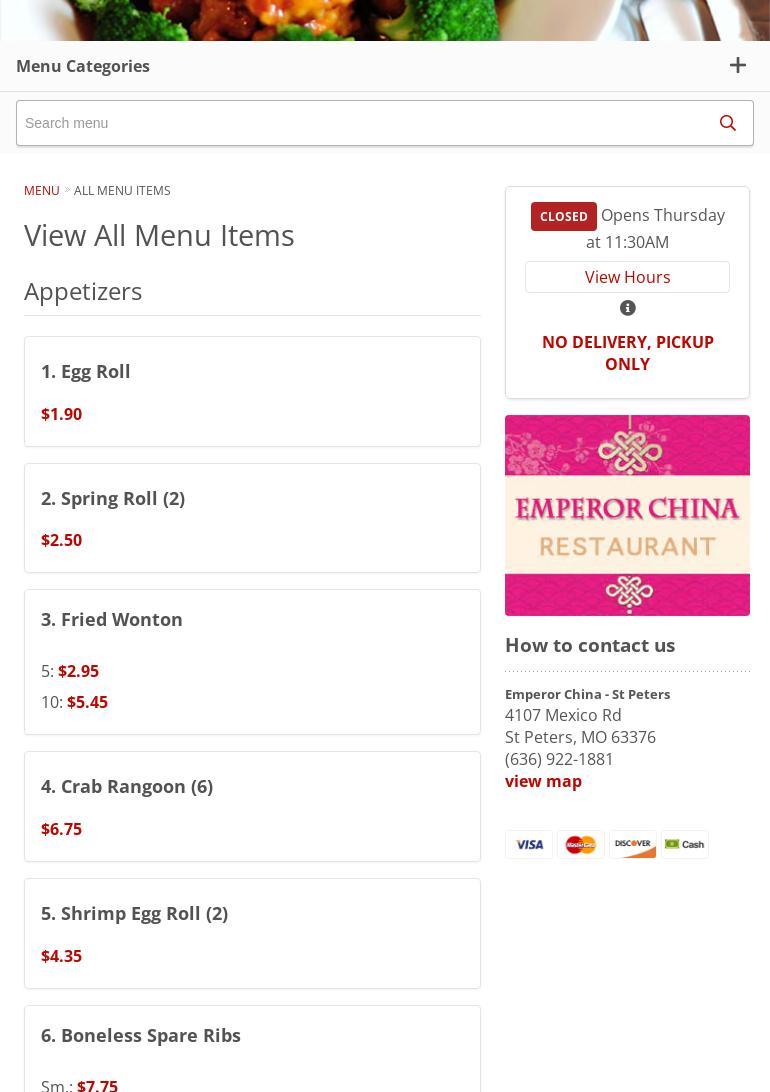770x1092 pixels.
Task: Expand the Menu Categories section
Action: pos(737,65)
